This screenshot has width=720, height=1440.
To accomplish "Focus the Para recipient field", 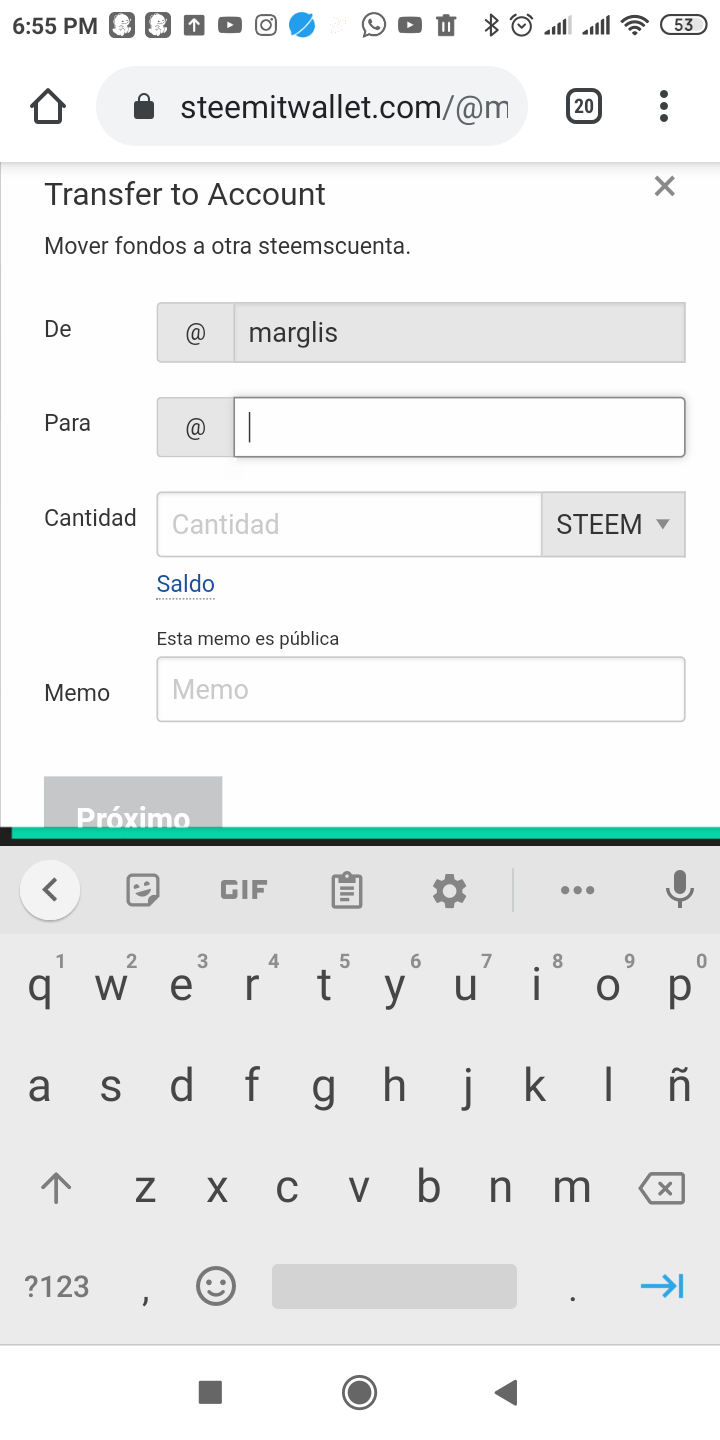I will (x=458, y=428).
